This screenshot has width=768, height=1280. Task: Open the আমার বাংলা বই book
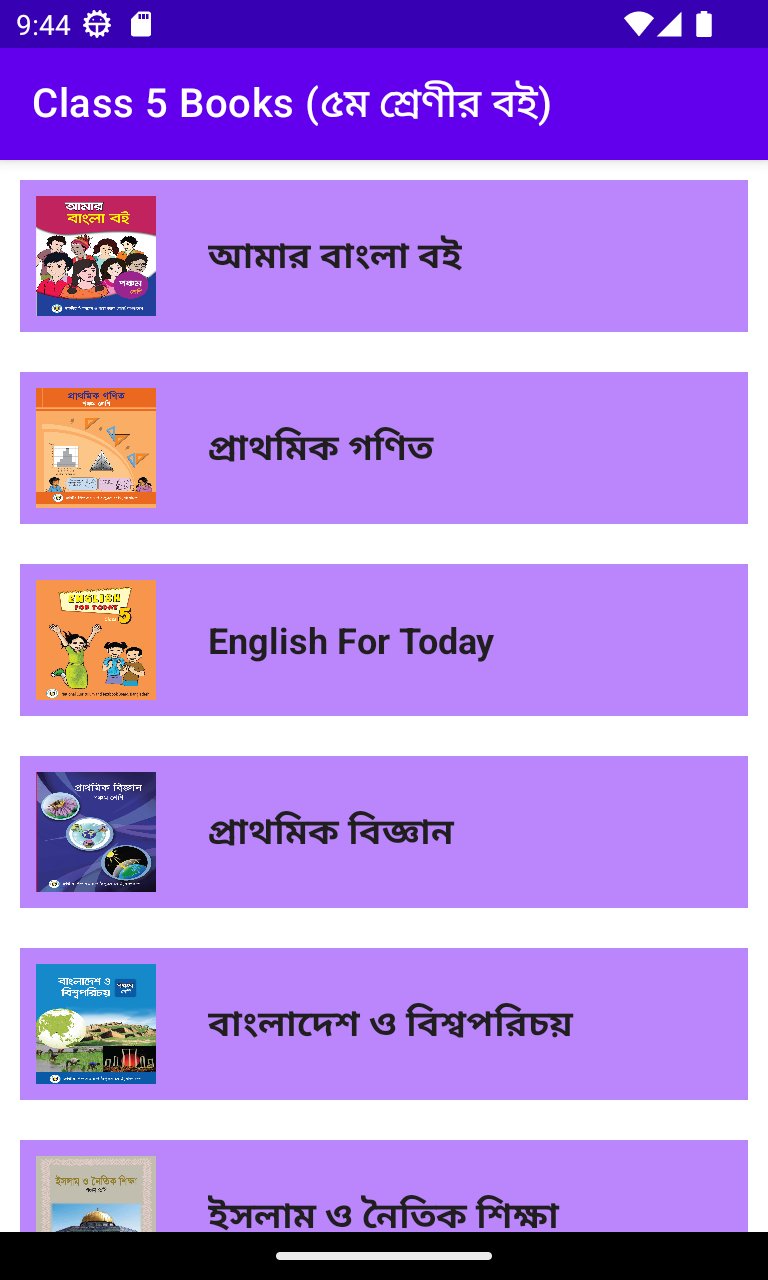pos(384,255)
